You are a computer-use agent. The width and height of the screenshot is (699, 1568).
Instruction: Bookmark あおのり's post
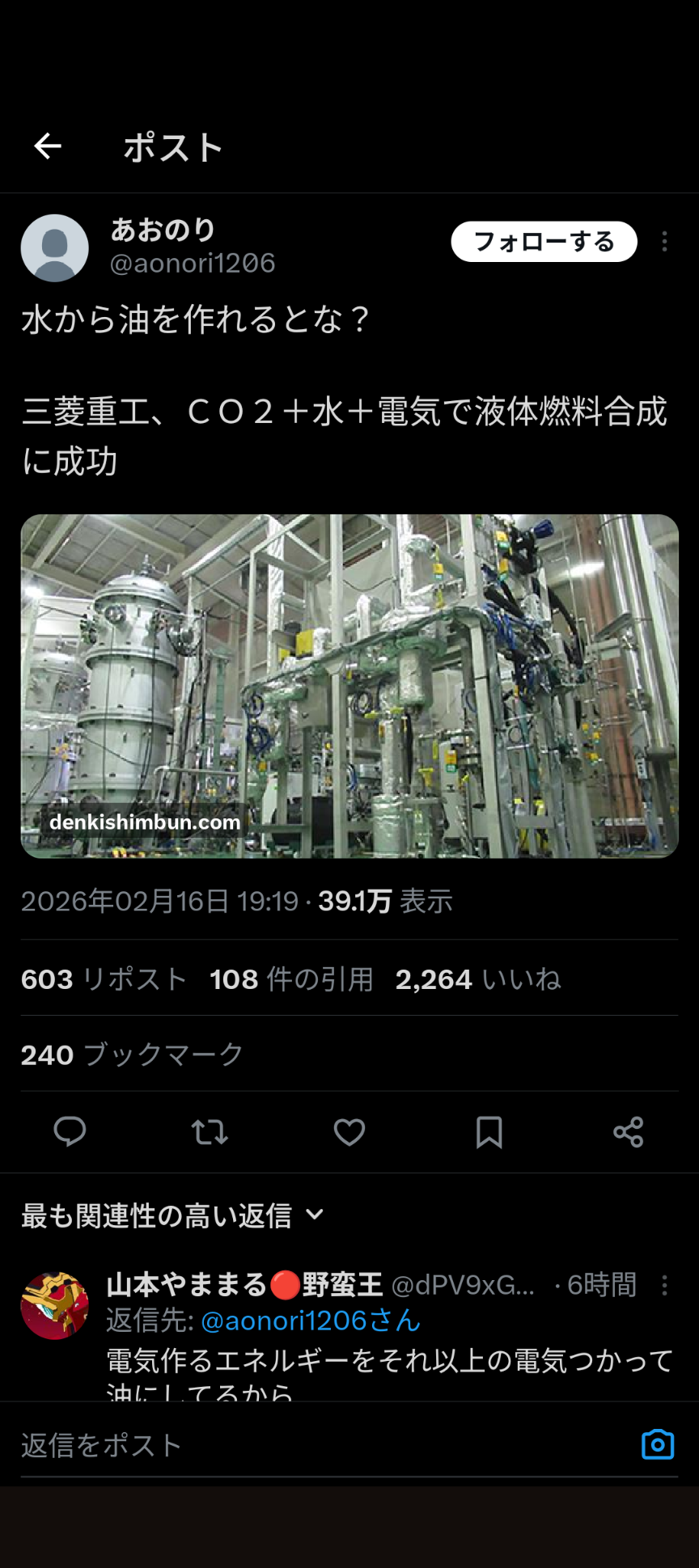[489, 1132]
